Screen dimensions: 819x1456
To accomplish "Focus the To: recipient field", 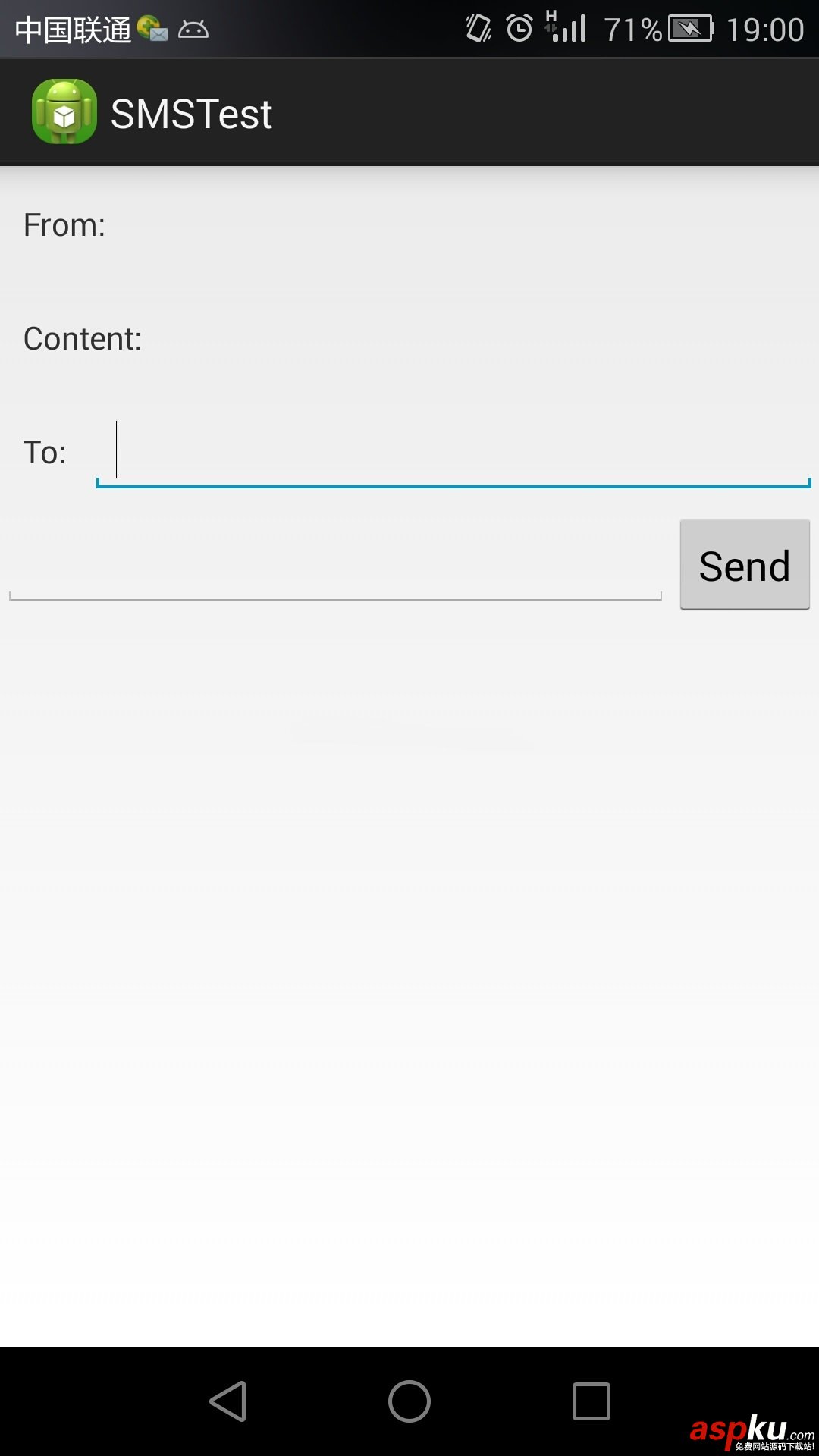I will (453, 452).
